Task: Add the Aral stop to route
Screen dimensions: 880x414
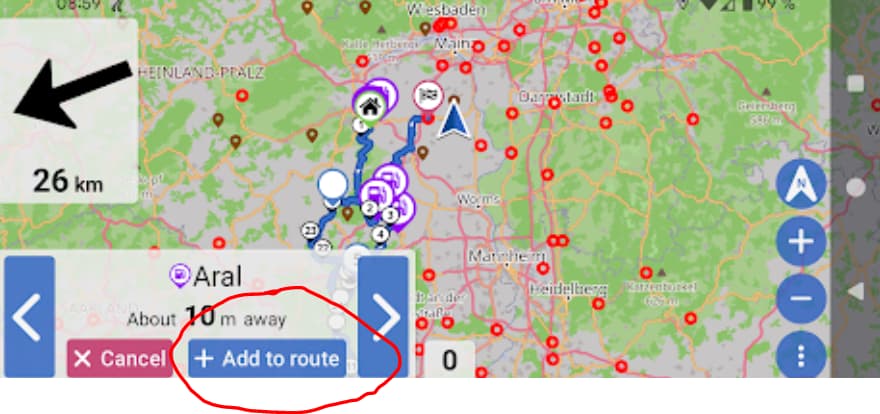Action: pyautogui.click(x=267, y=358)
